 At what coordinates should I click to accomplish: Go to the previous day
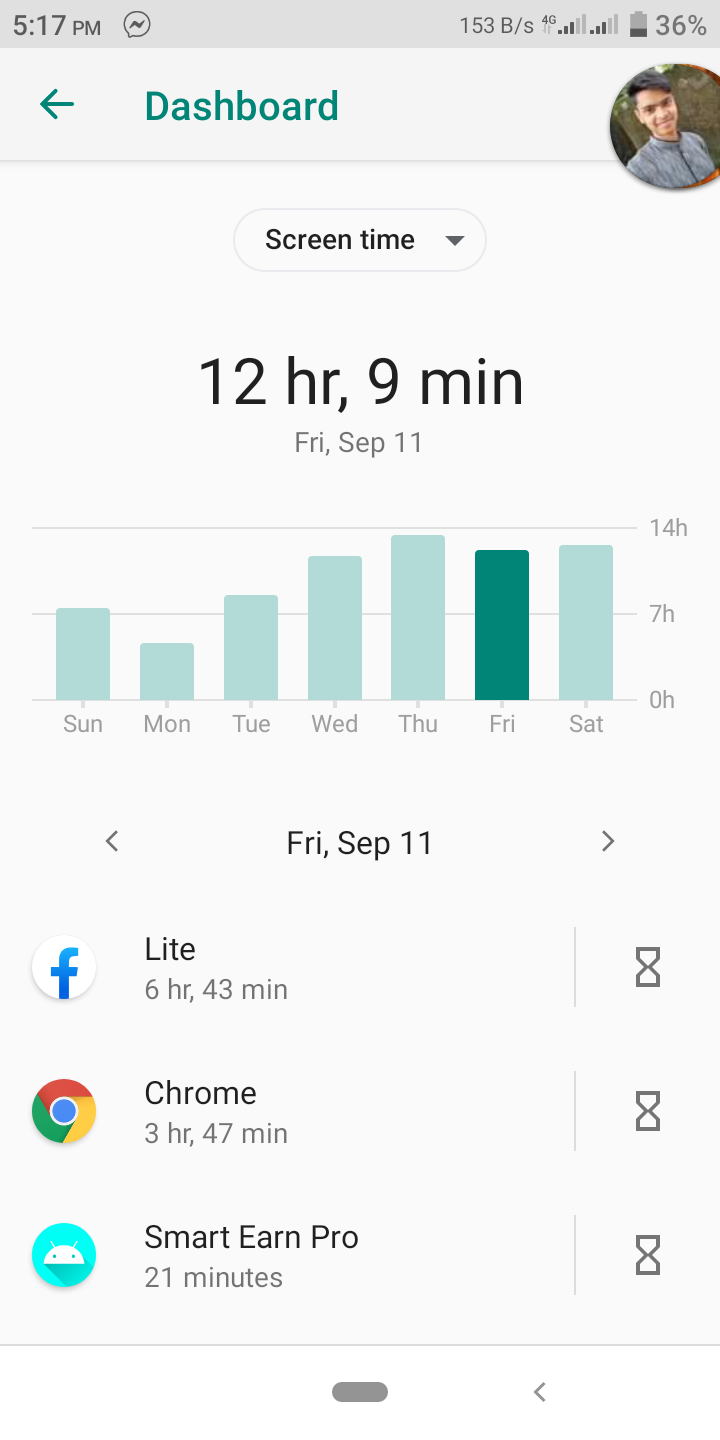112,842
